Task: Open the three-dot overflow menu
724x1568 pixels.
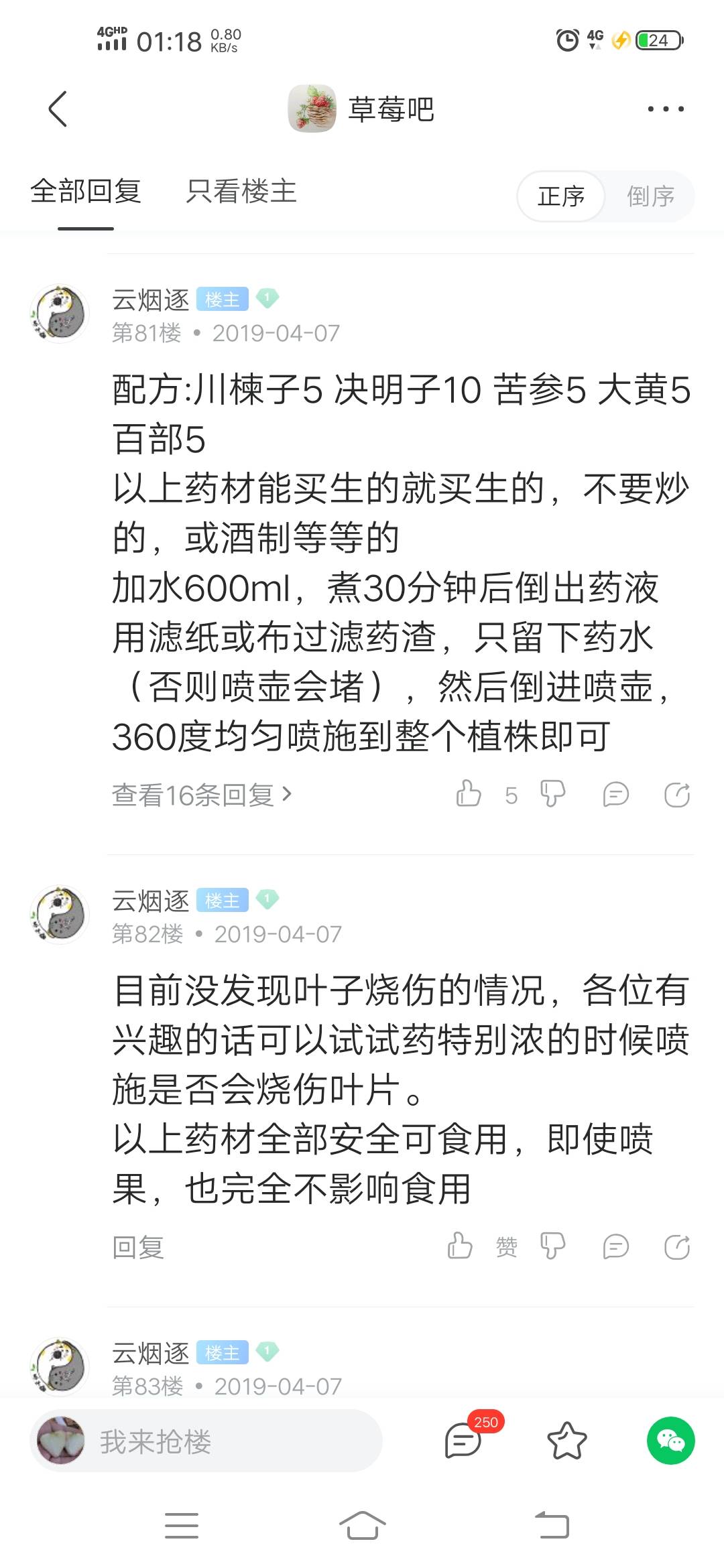Action: pos(665,109)
